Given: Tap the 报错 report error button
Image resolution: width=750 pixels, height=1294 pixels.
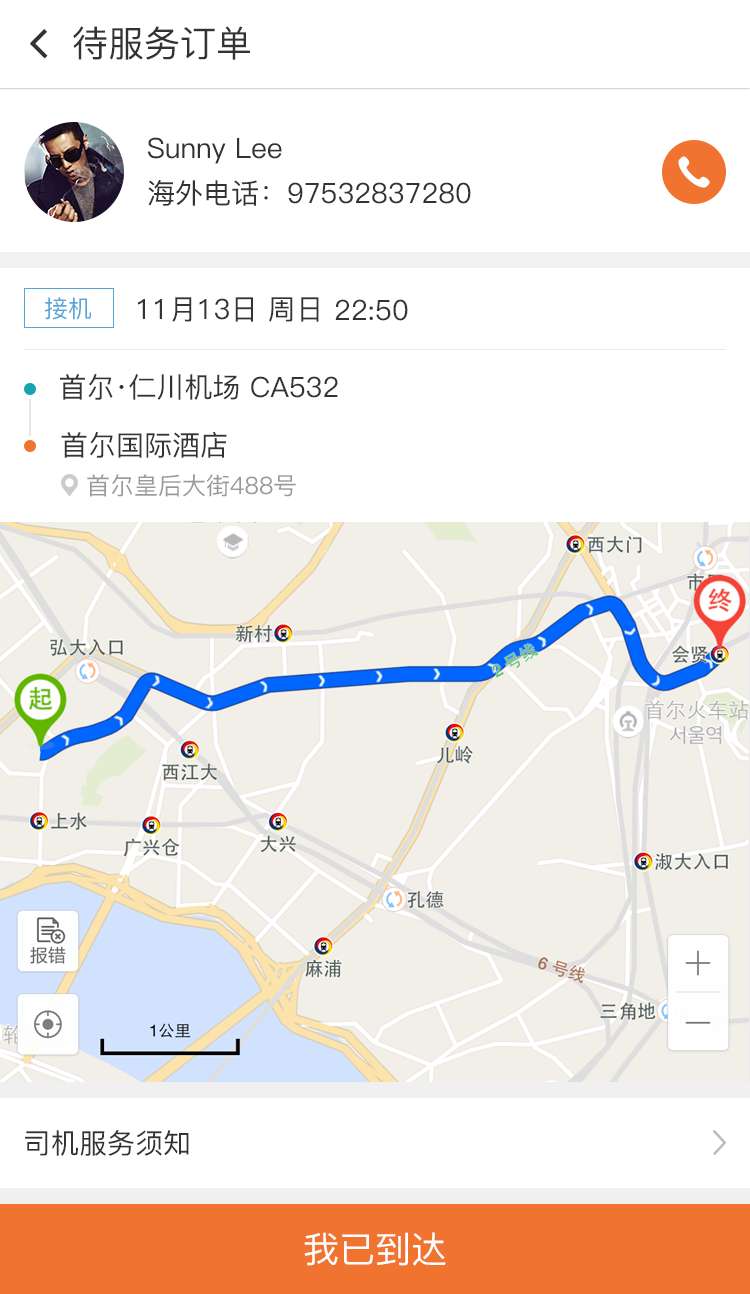Looking at the screenshot, I should [48, 941].
